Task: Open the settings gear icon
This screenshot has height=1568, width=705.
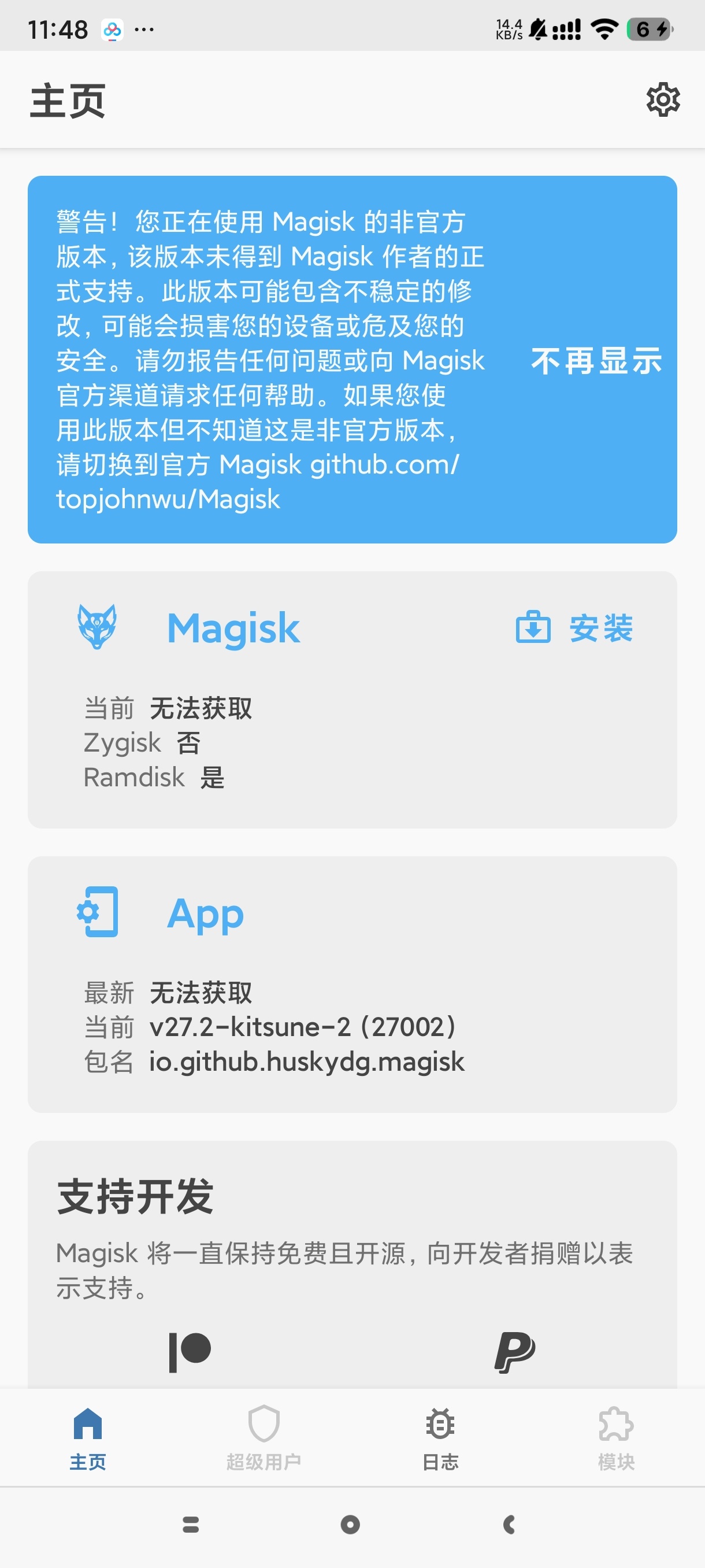Action: pyautogui.click(x=662, y=99)
